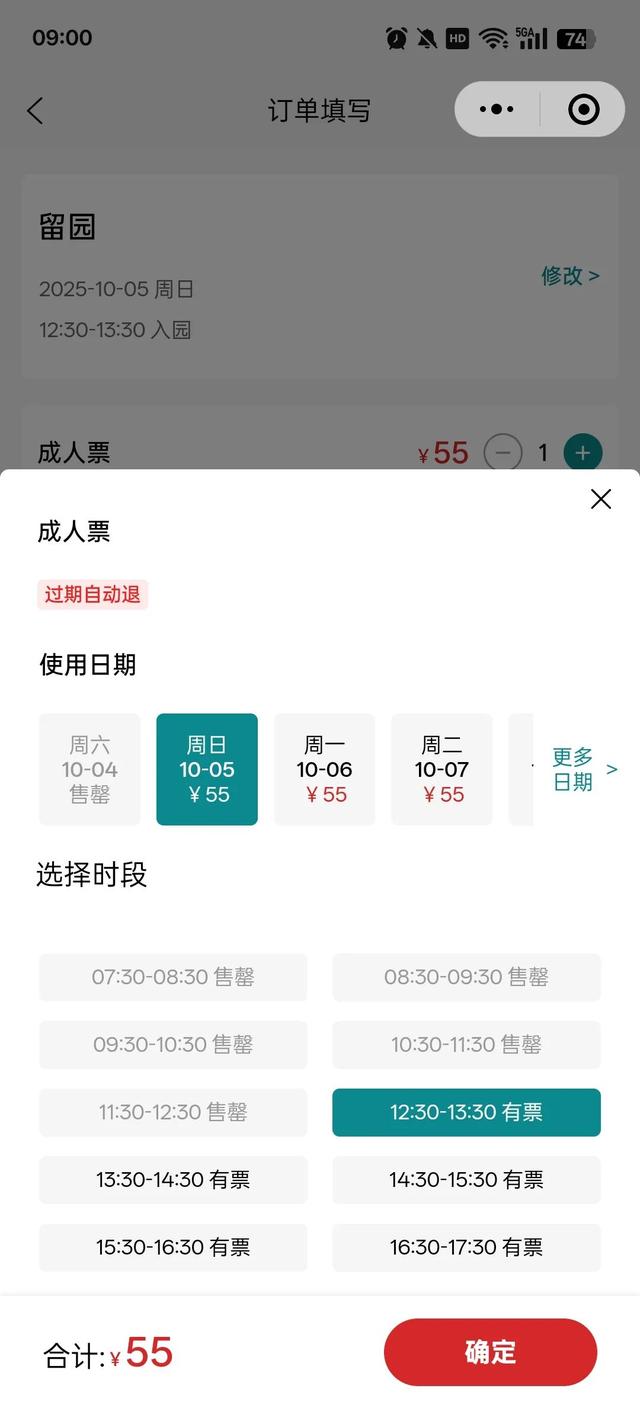Select the 13:30-14:30 有票 time slot
The height and width of the screenshot is (1408, 640).
click(x=173, y=1180)
